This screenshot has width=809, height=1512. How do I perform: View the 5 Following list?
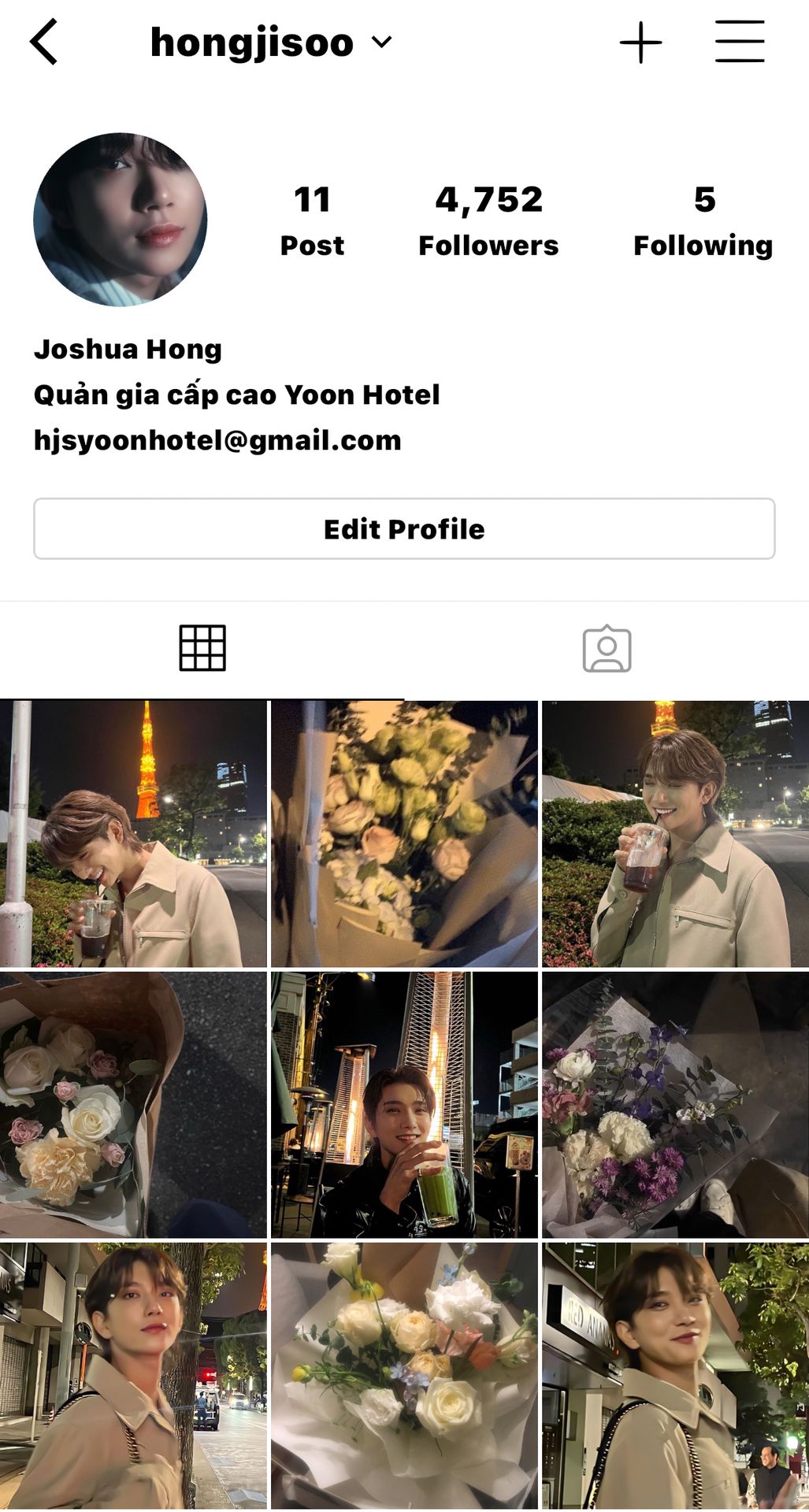pyautogui.click(x=703, y=220)
